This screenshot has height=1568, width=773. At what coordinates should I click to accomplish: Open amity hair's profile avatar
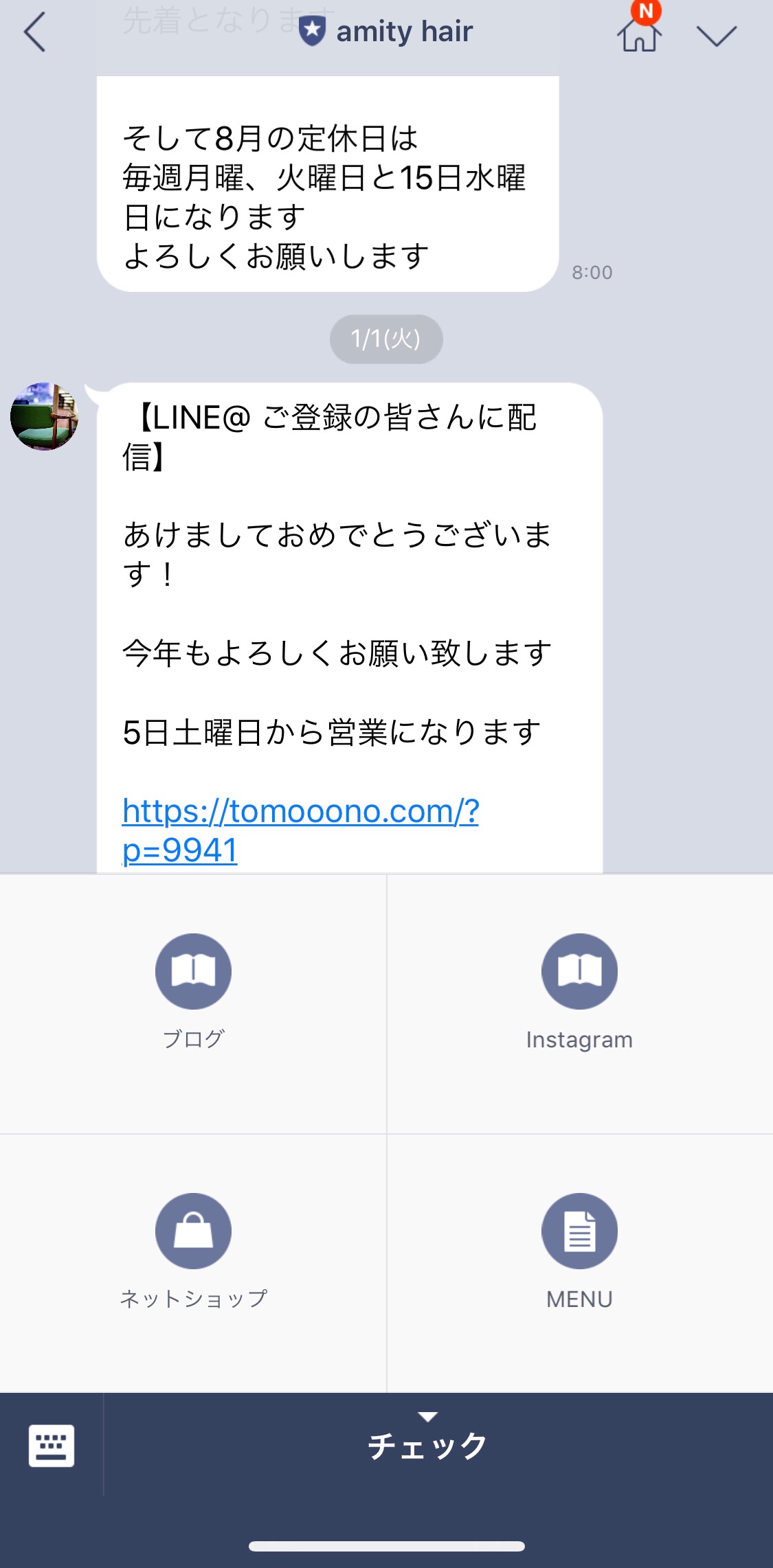click(x=44, y=416)
